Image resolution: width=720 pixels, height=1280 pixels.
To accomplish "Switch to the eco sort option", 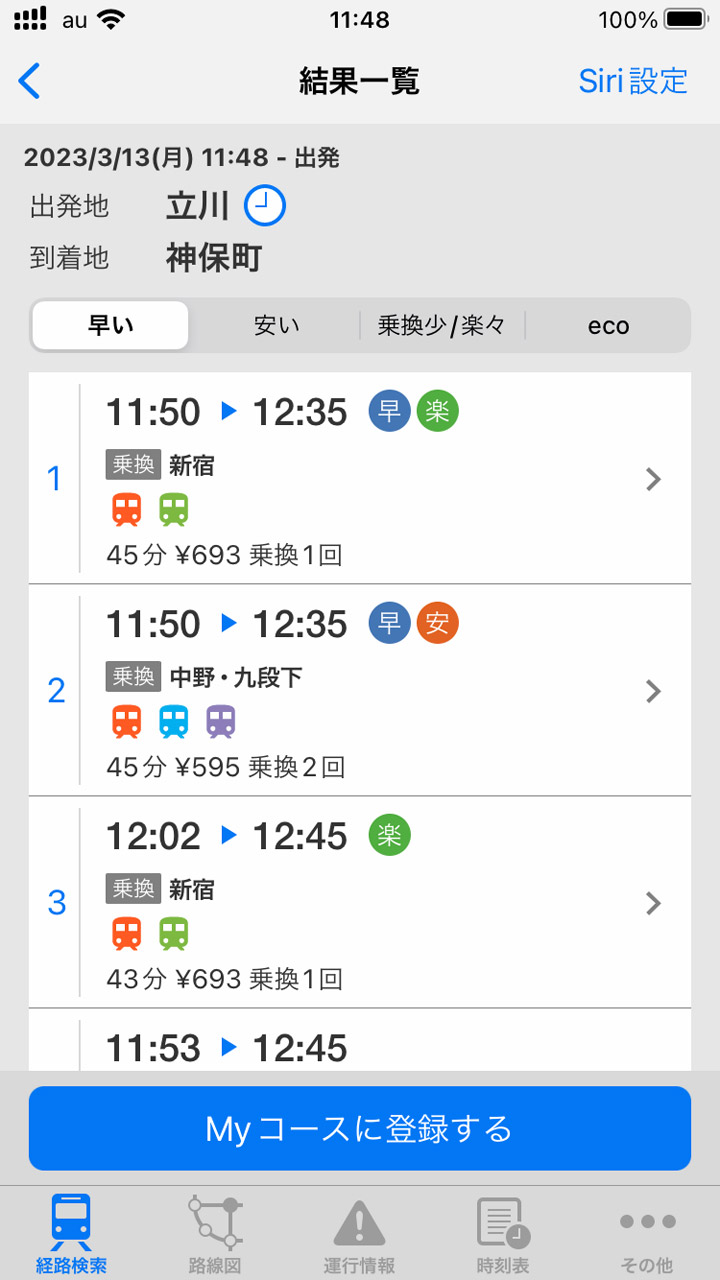I will coord(608,325).
